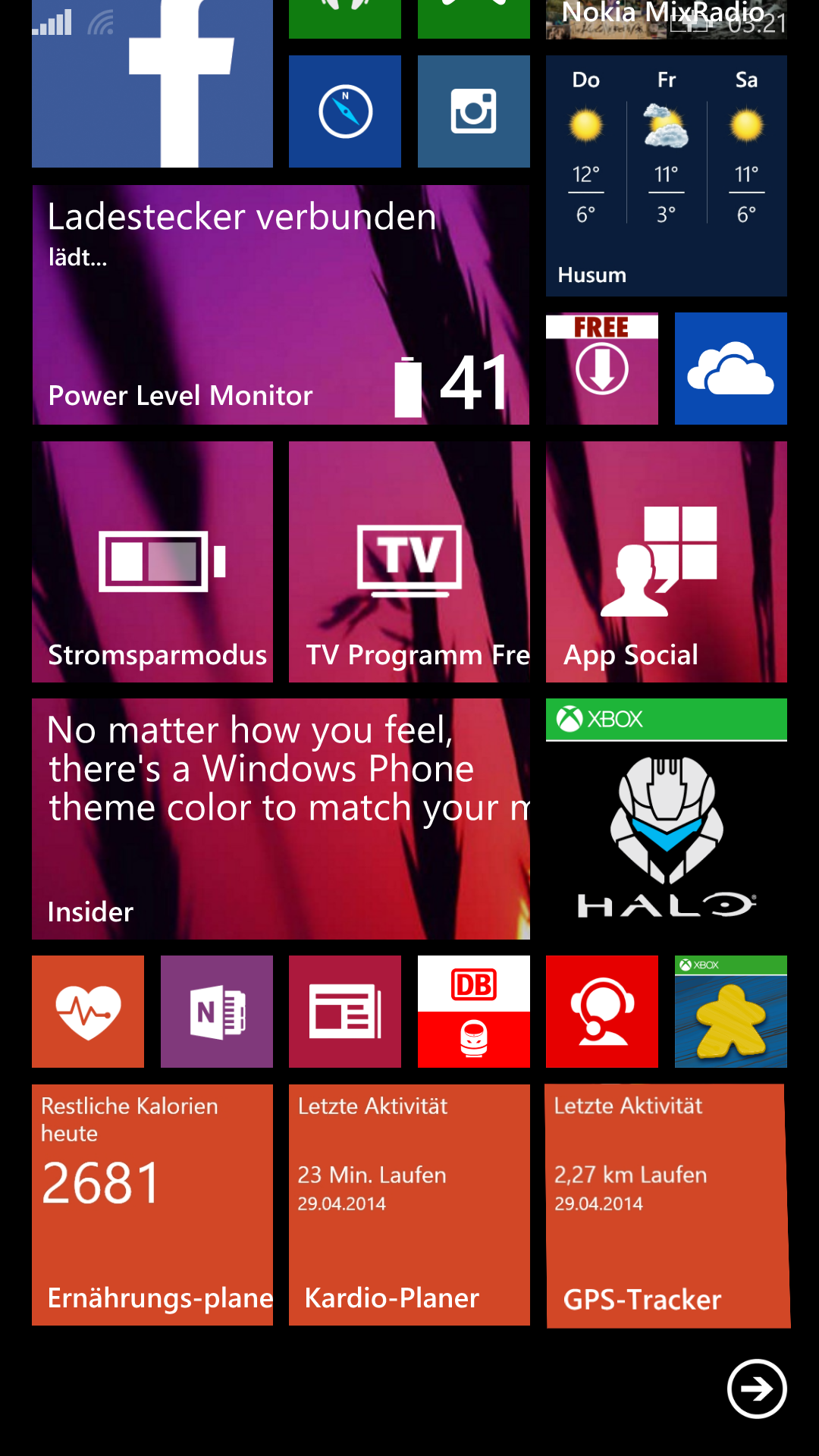
Task: Tap the arrow to show all apps
Action: point(756,1389)
